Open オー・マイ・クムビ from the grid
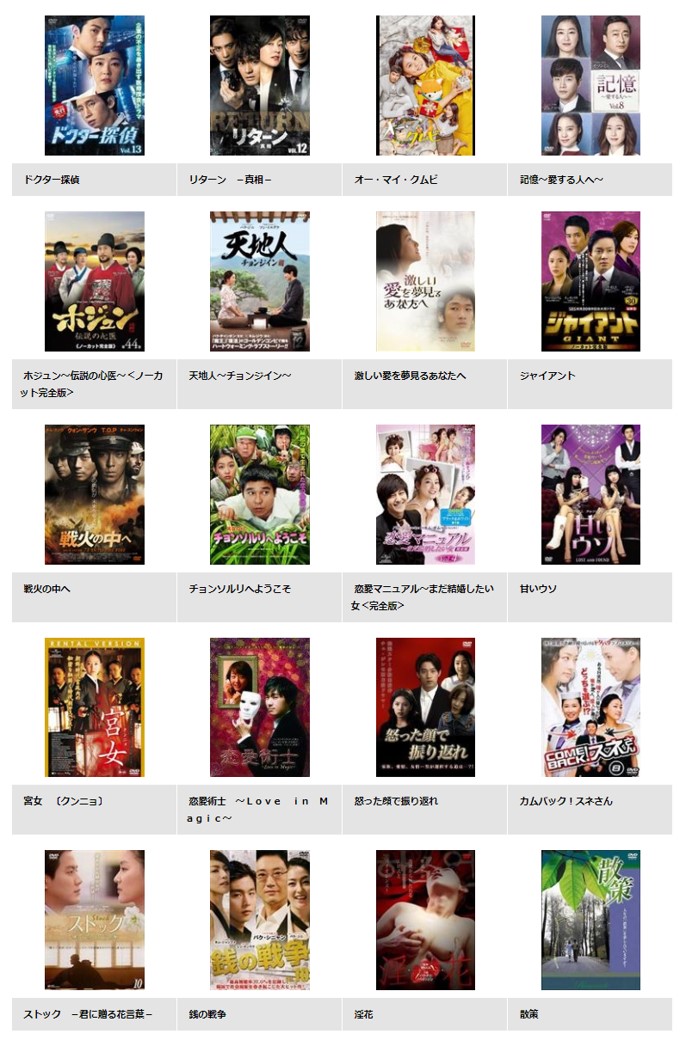 pyautogui.click(x=425, y=85)
